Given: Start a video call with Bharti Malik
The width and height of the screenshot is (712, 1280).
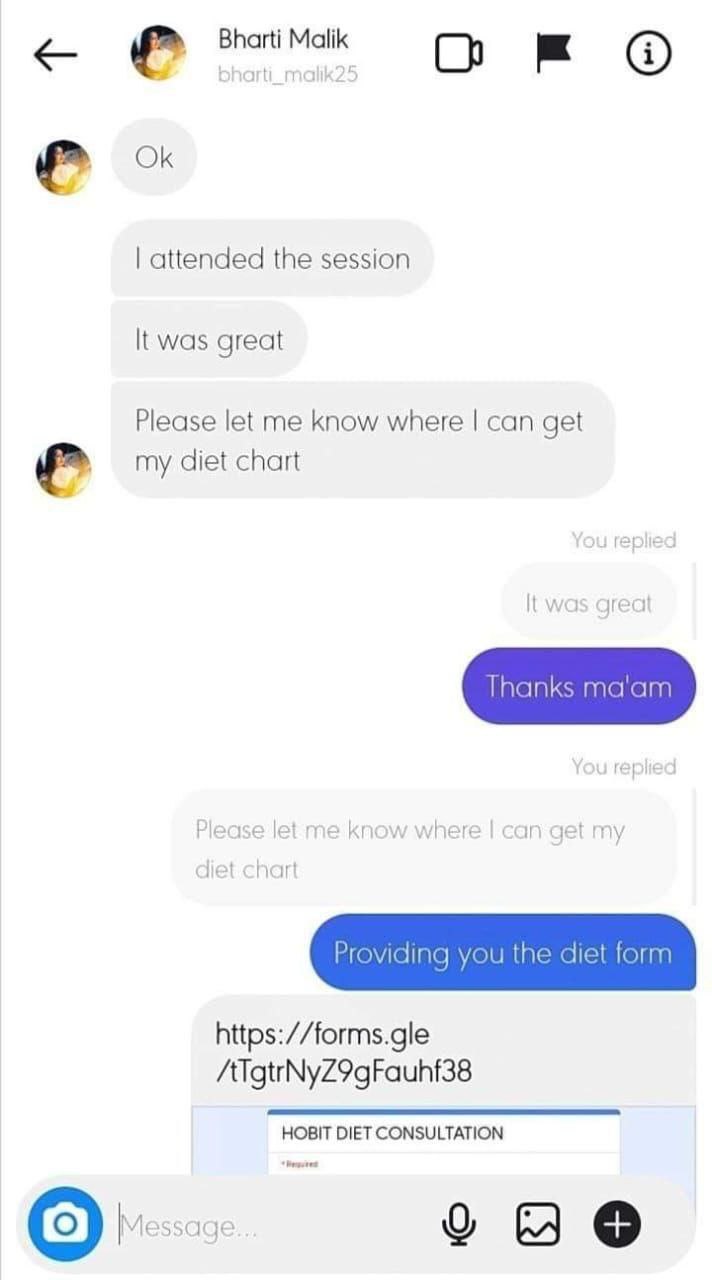Looking at the screenshot, I should (459, 55).
